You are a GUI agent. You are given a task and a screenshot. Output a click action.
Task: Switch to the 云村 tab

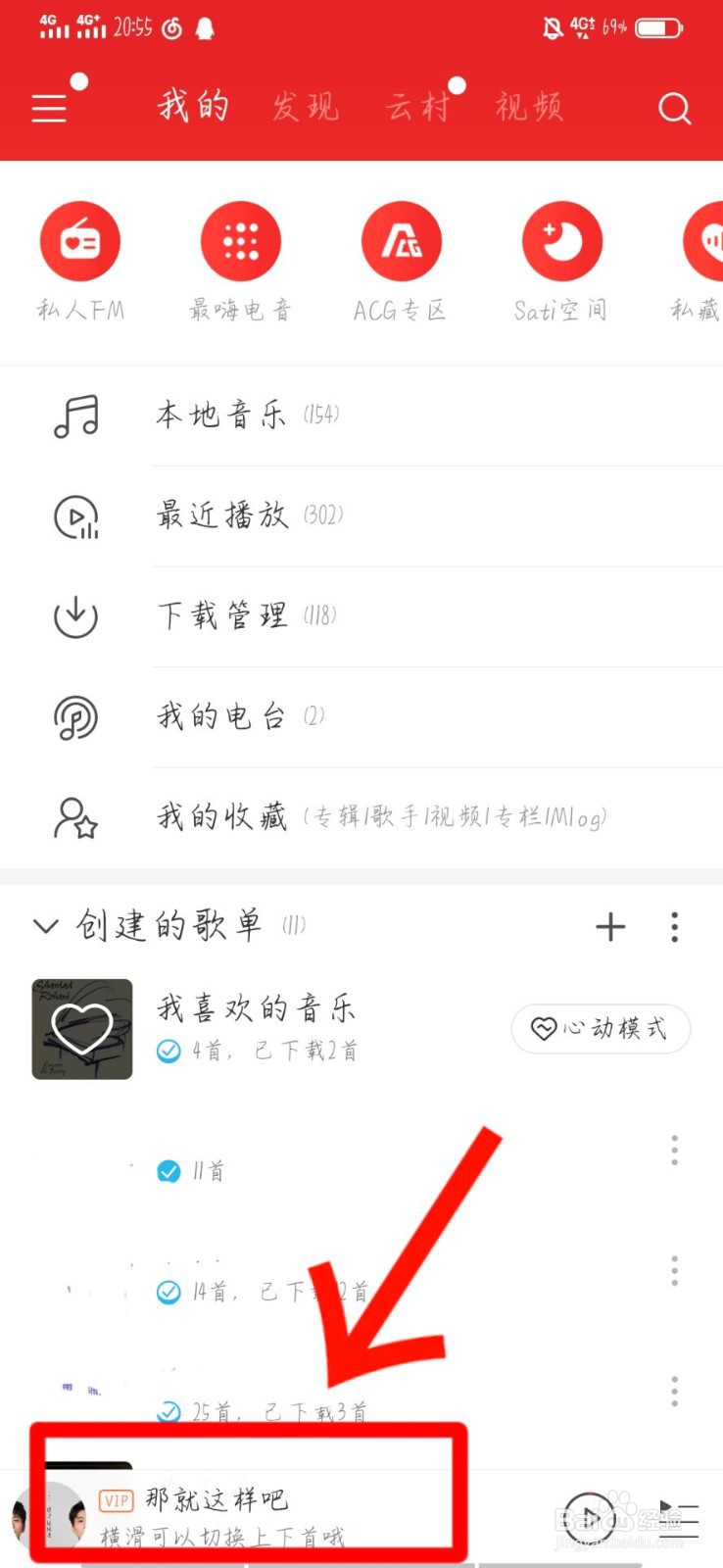pos(418,106)
